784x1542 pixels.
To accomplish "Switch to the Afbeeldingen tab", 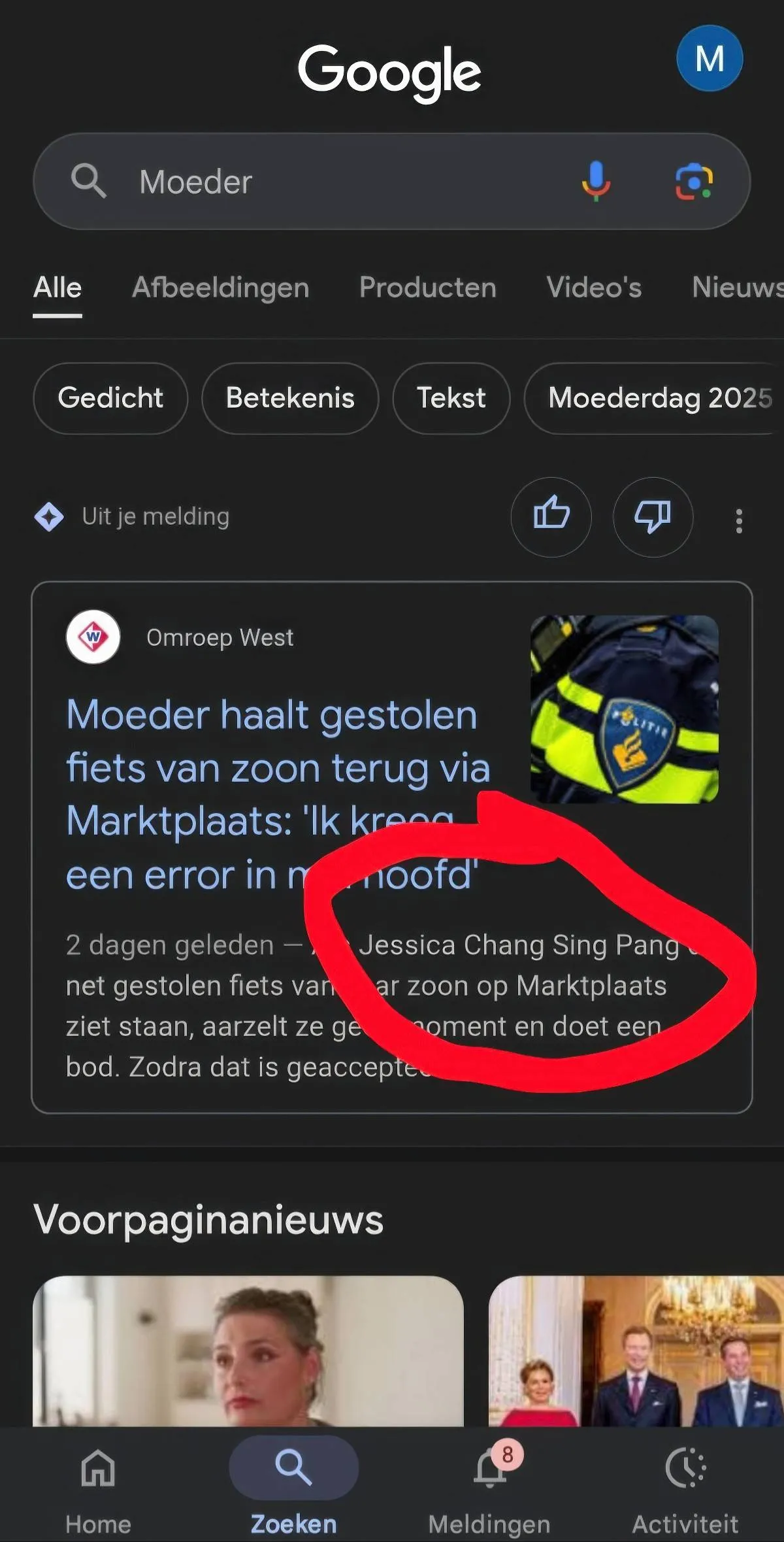I will [221, 288].
